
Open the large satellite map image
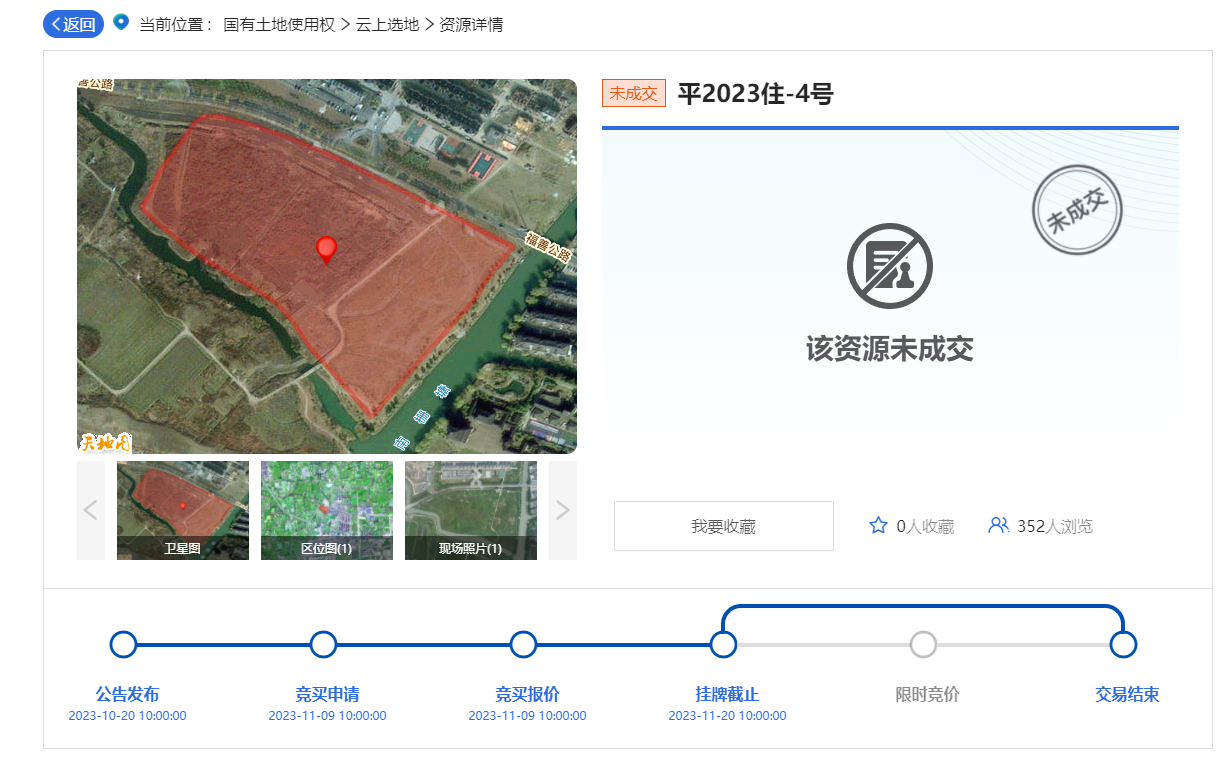pos(327,266)
